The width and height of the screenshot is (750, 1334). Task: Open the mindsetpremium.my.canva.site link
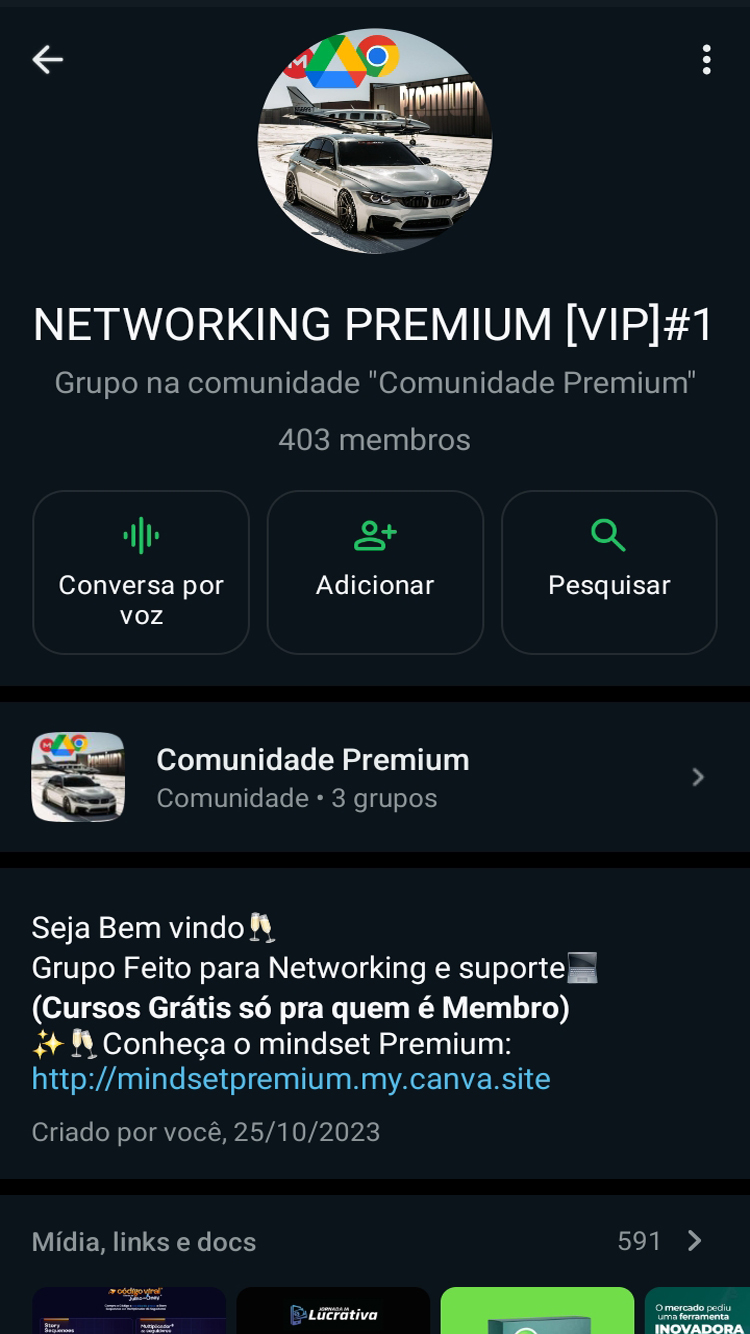click(x=291, y=1079)
